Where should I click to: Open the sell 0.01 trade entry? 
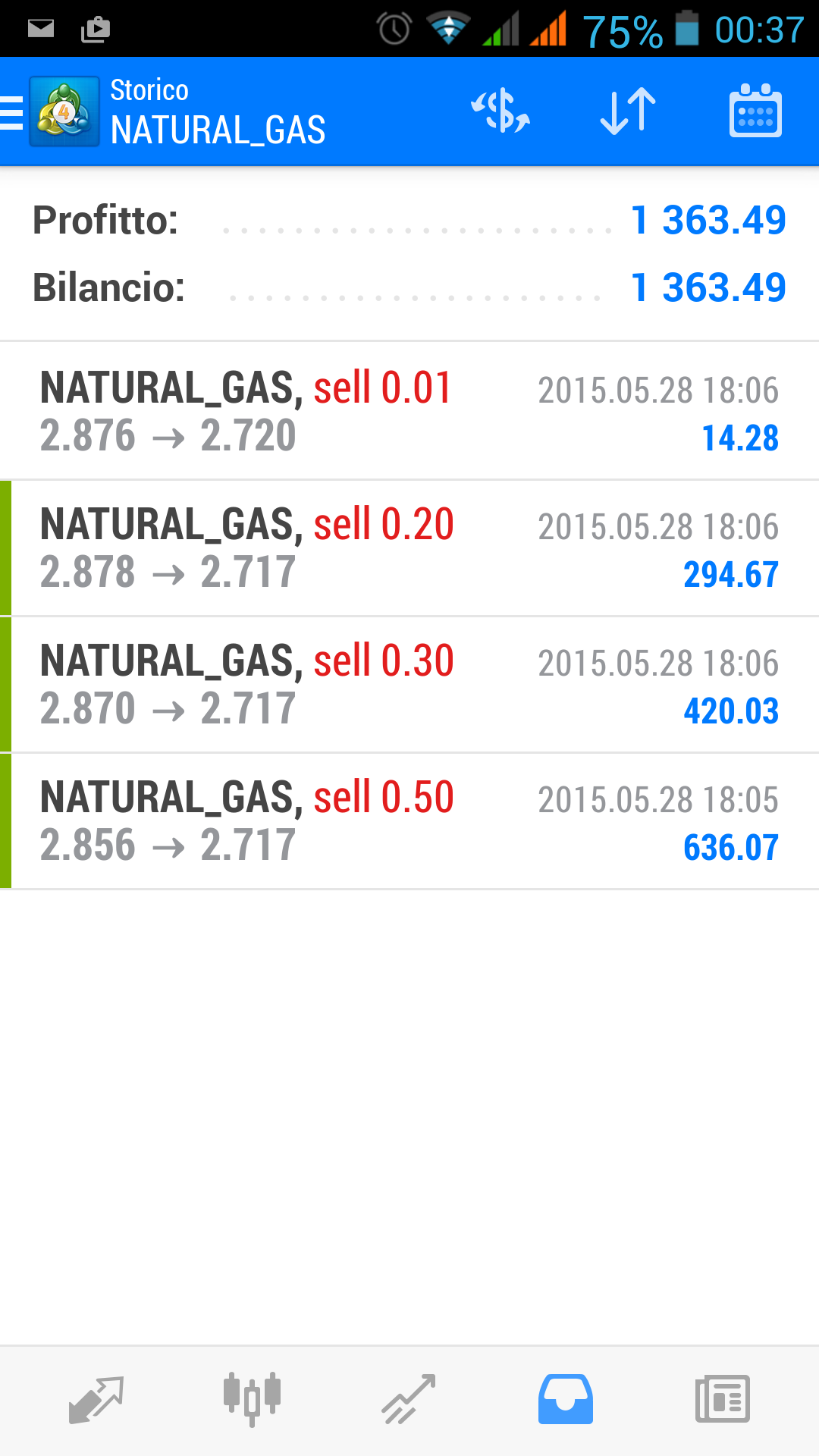coord(409,411)
